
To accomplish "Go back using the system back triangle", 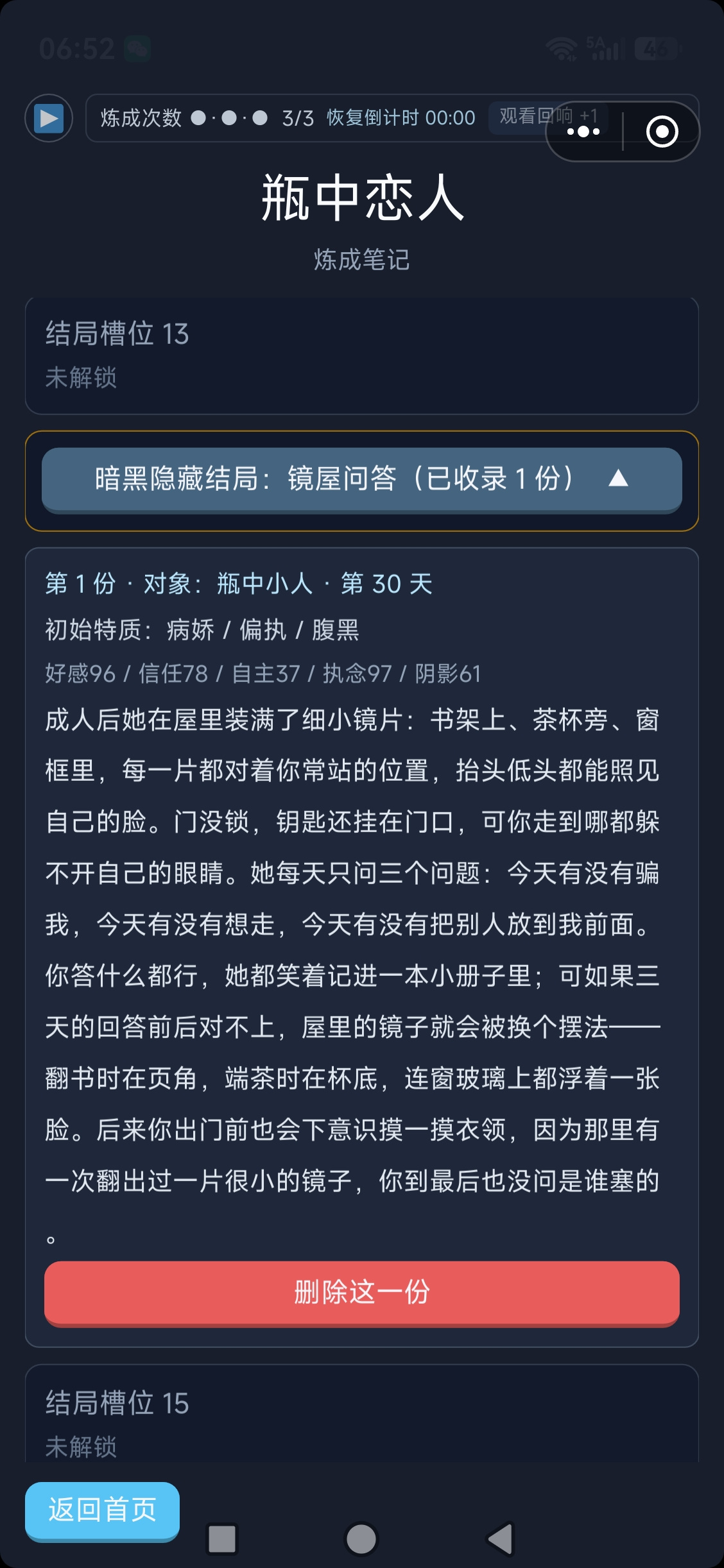I will (x=501, y=1538).
